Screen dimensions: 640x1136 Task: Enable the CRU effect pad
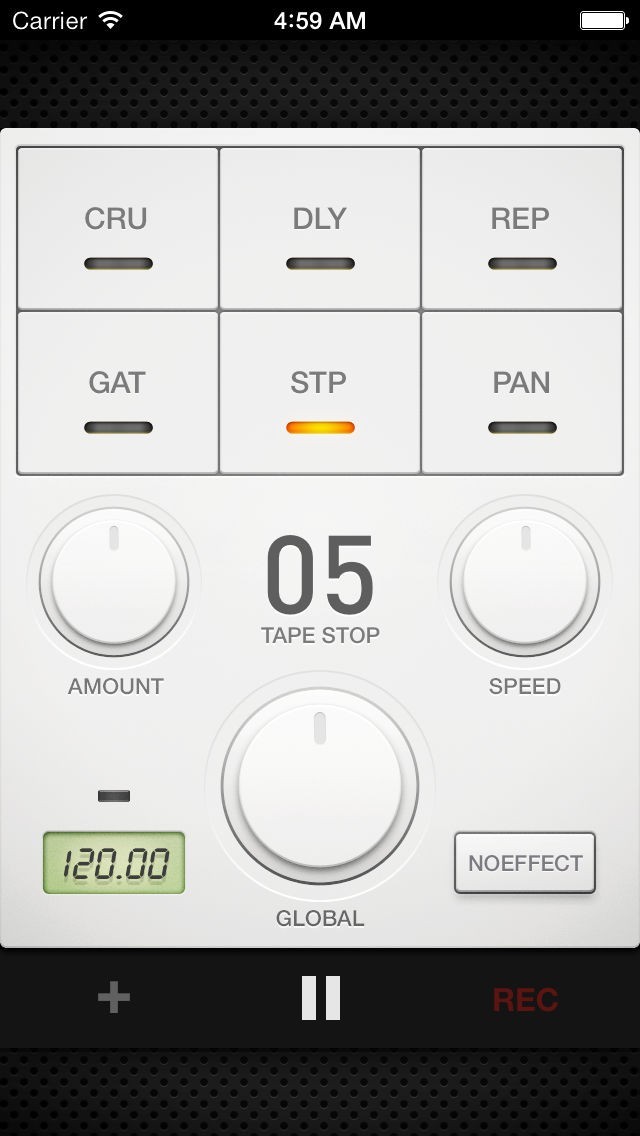[x=118, y=229]
